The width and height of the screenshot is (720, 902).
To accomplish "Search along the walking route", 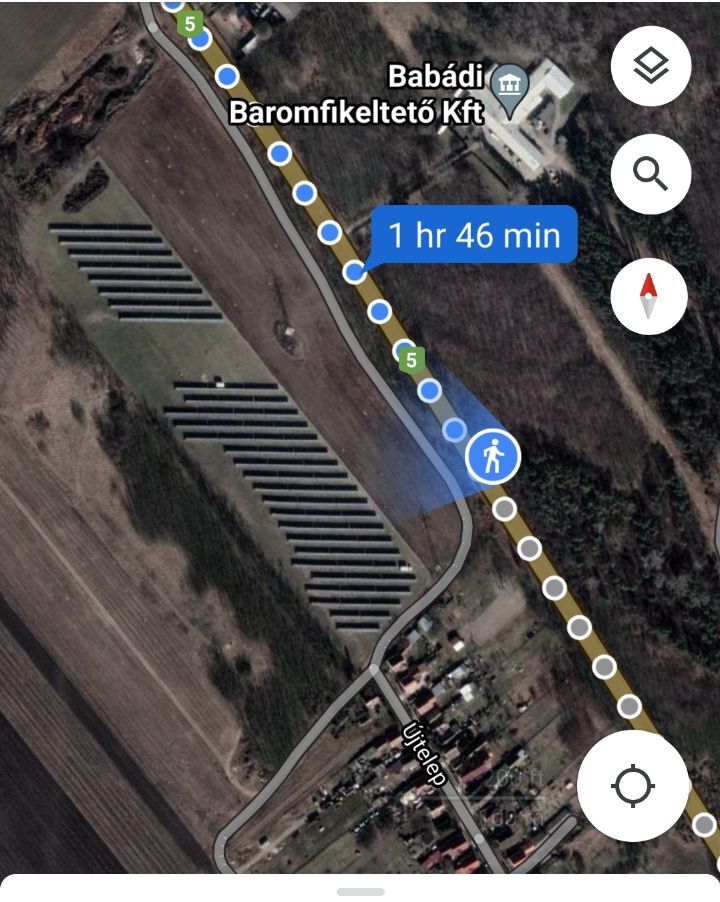I will click(650, 174).
